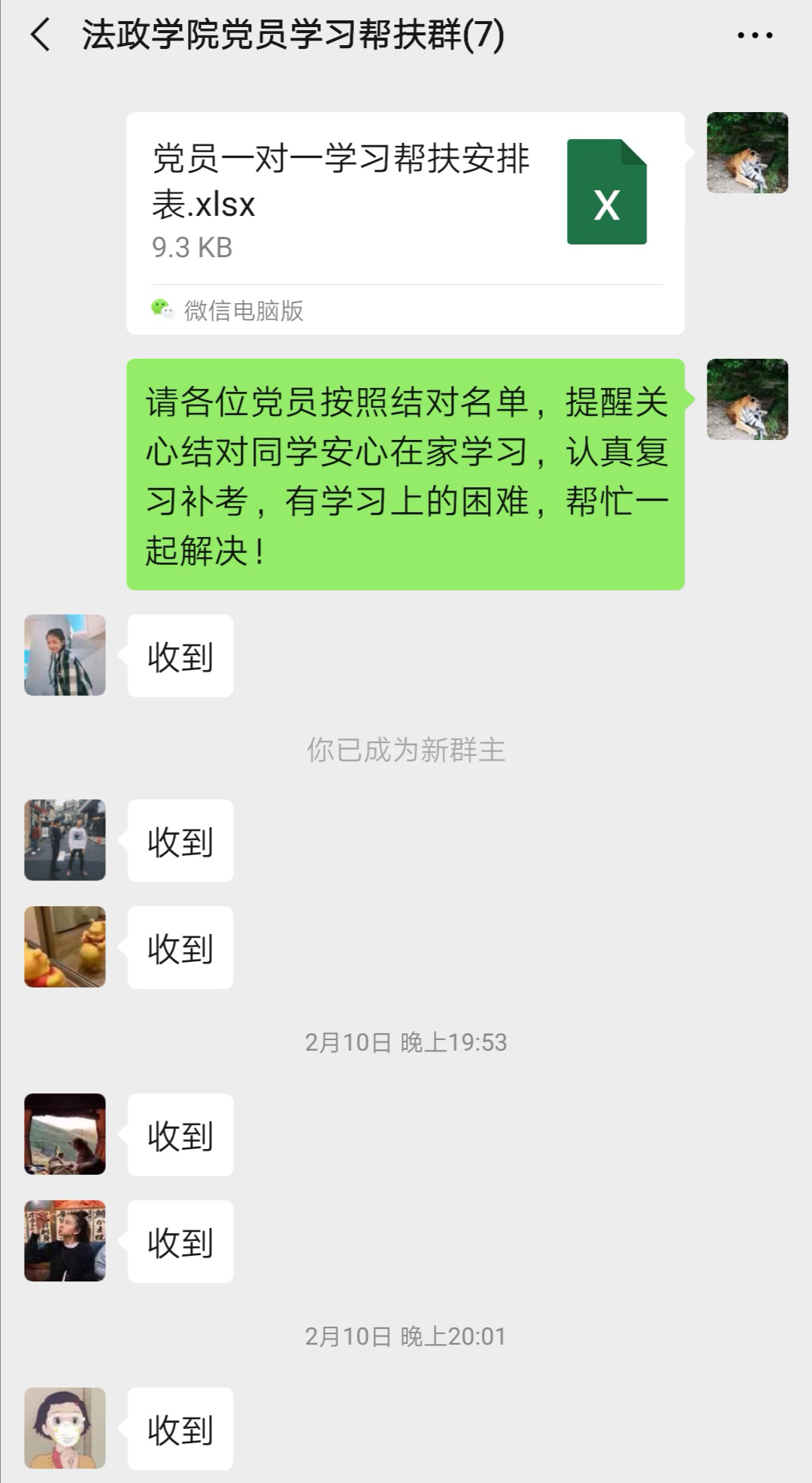
Task: Tap the landscape window avatar
Action: pos(65,1134)
